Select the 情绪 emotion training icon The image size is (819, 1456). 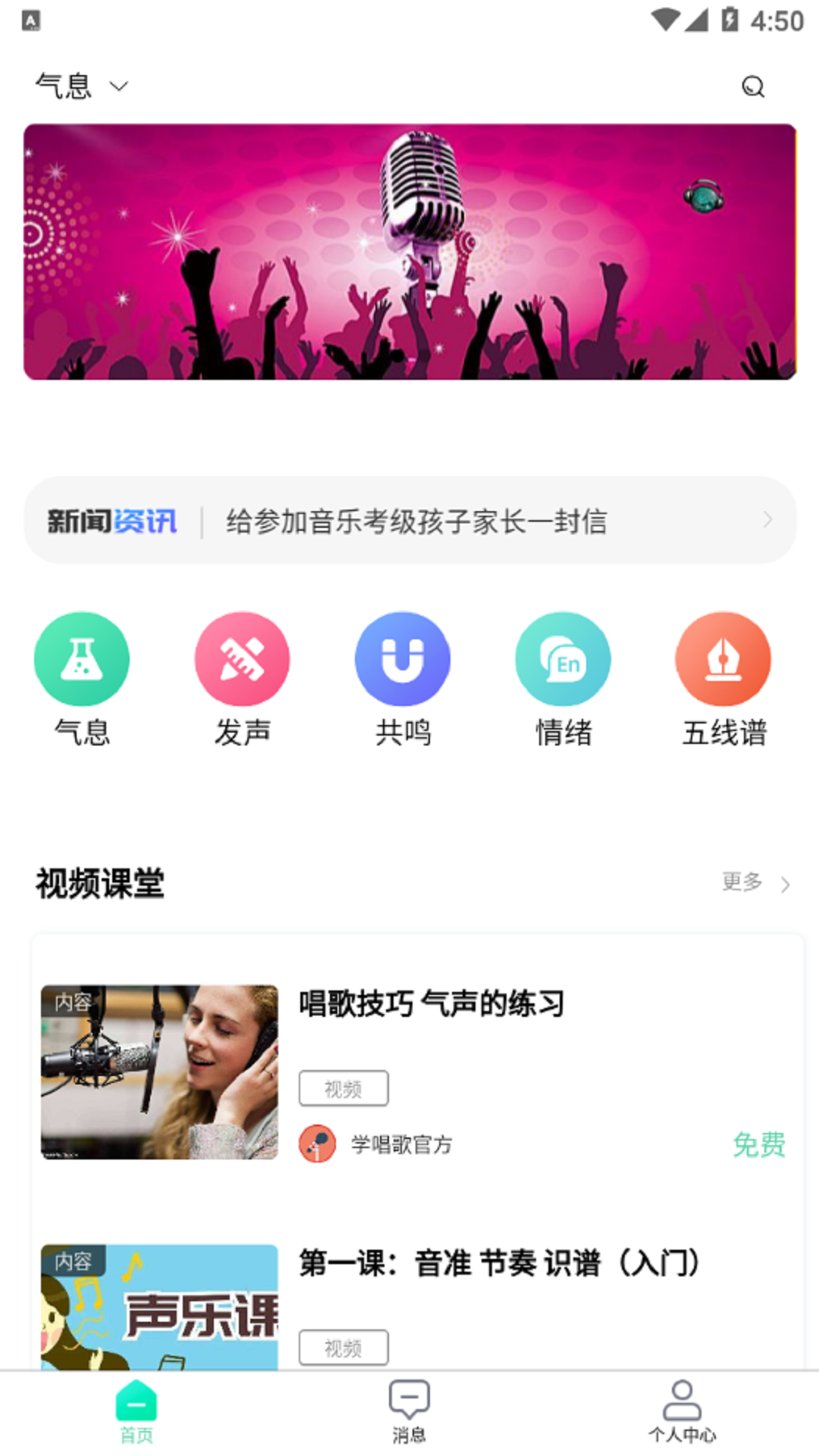(563, 658)
